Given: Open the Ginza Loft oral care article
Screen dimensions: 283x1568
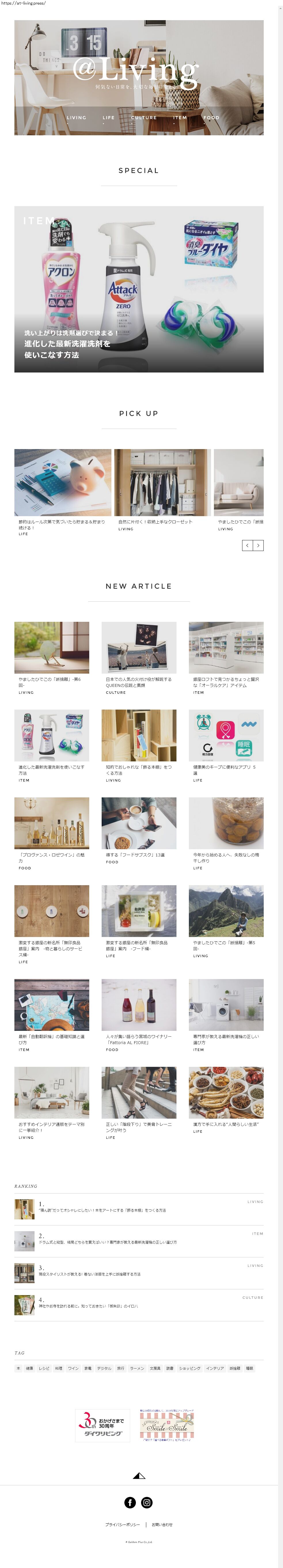Looking at the screenshot, I should coord(226,648).
